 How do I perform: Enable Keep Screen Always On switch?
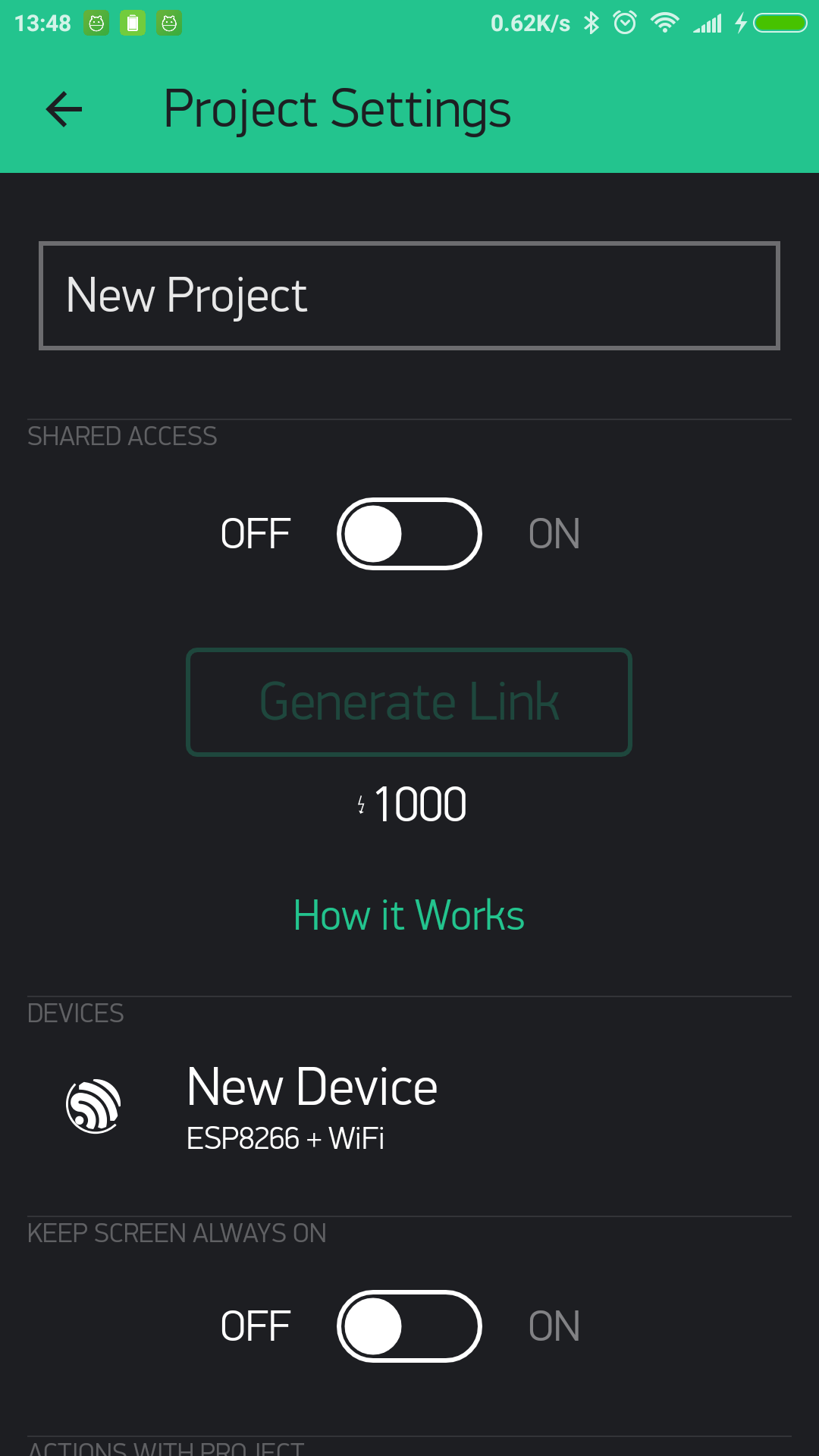409,1326
